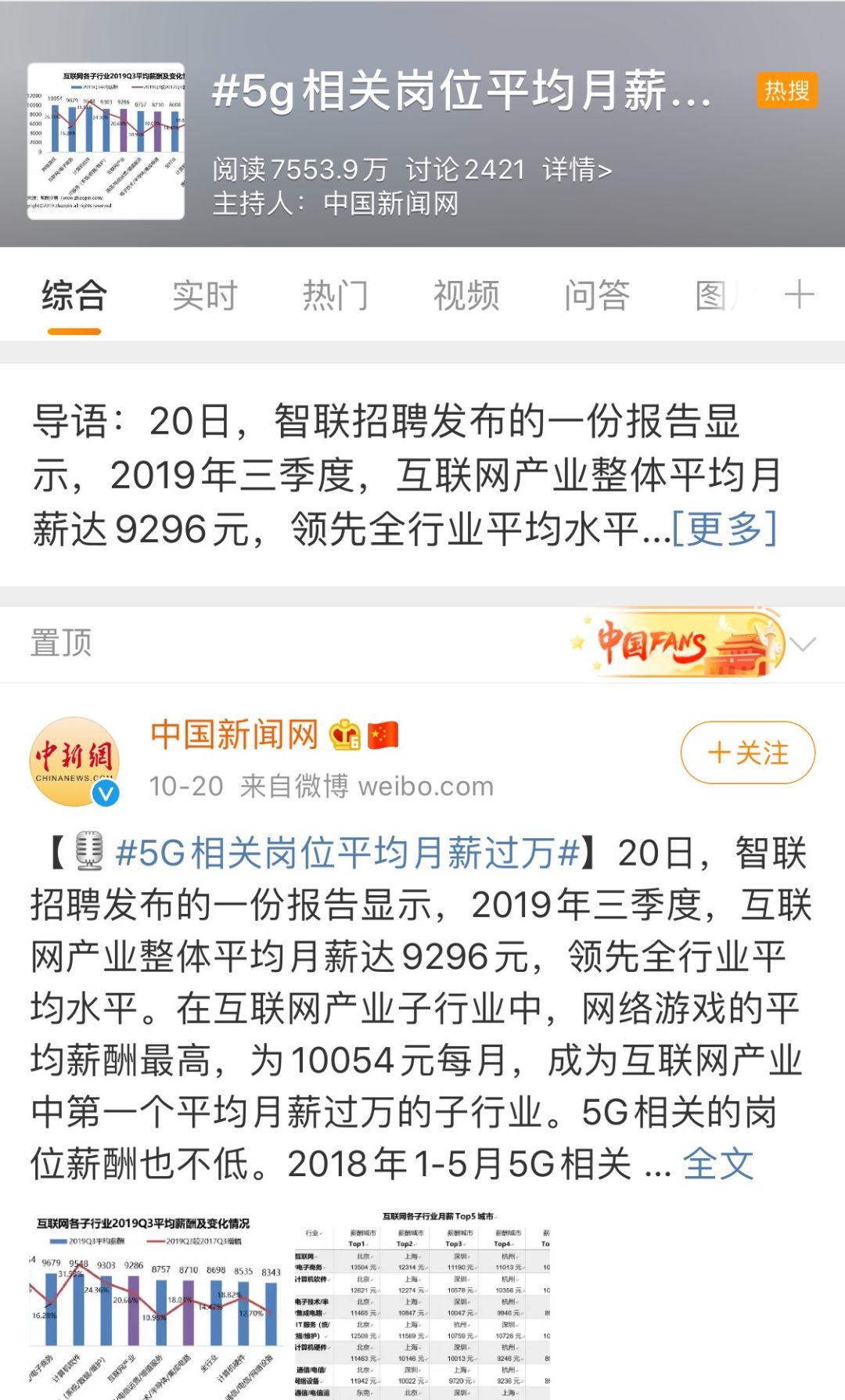The width and height of the screenshot is (845, 1400).
Task: Switch to the 问答 tab
Action: click(597, 297)
